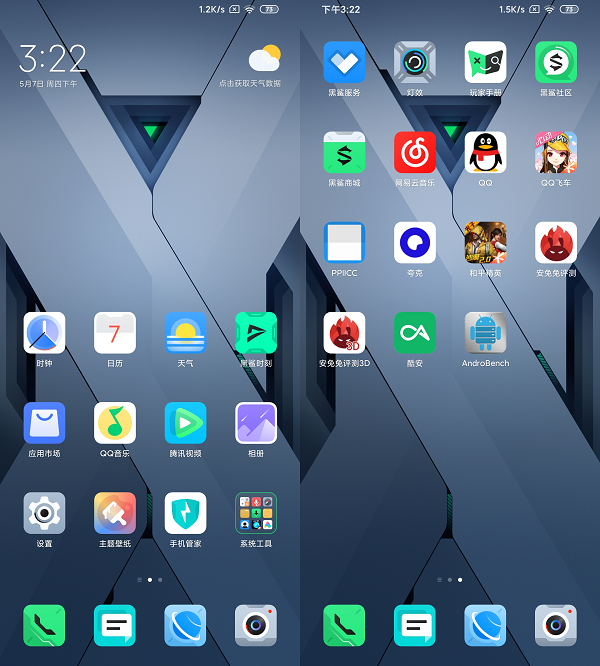Open 腾讯视频 video app
Image resolution: width=600 pixels, height=666 pixels.
185,423
